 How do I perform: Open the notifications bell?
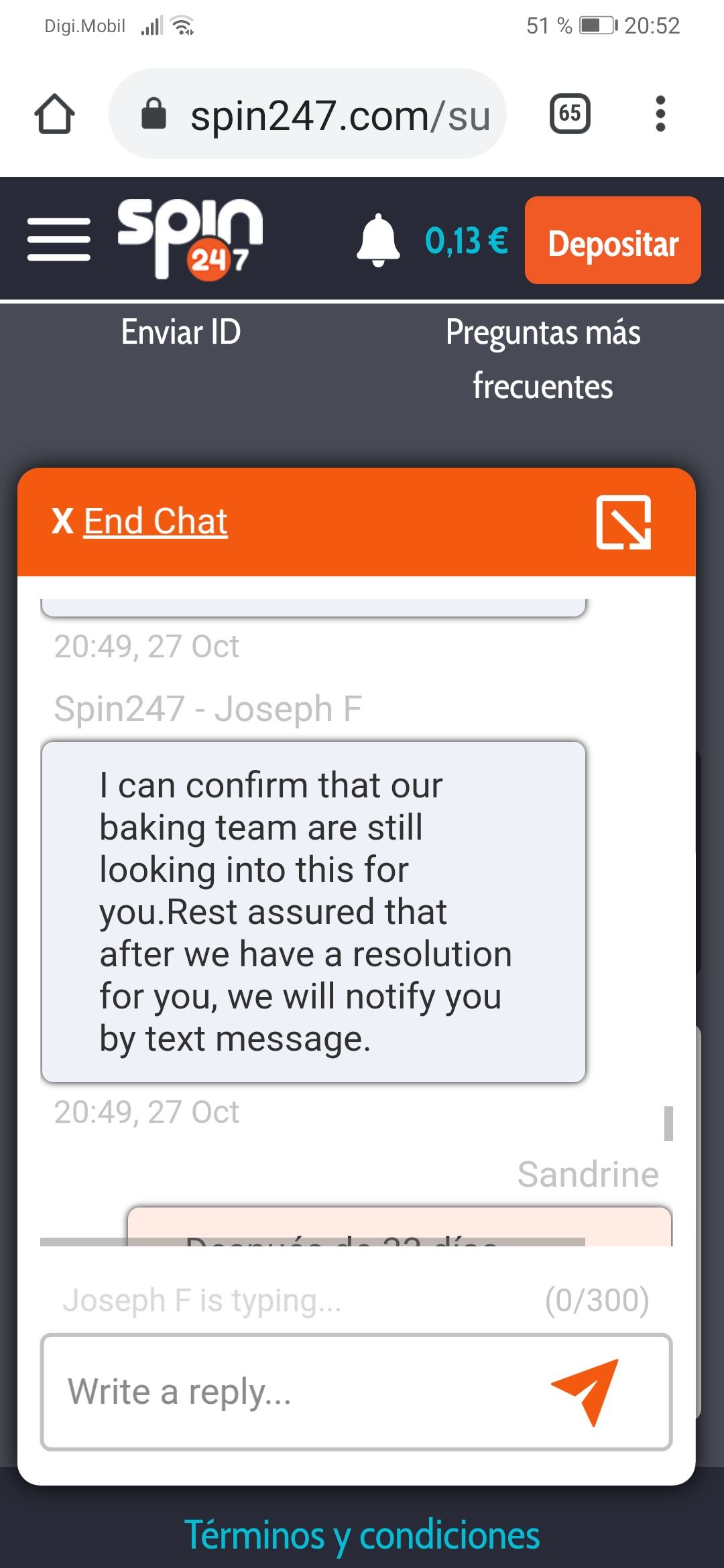pos(379,240)
